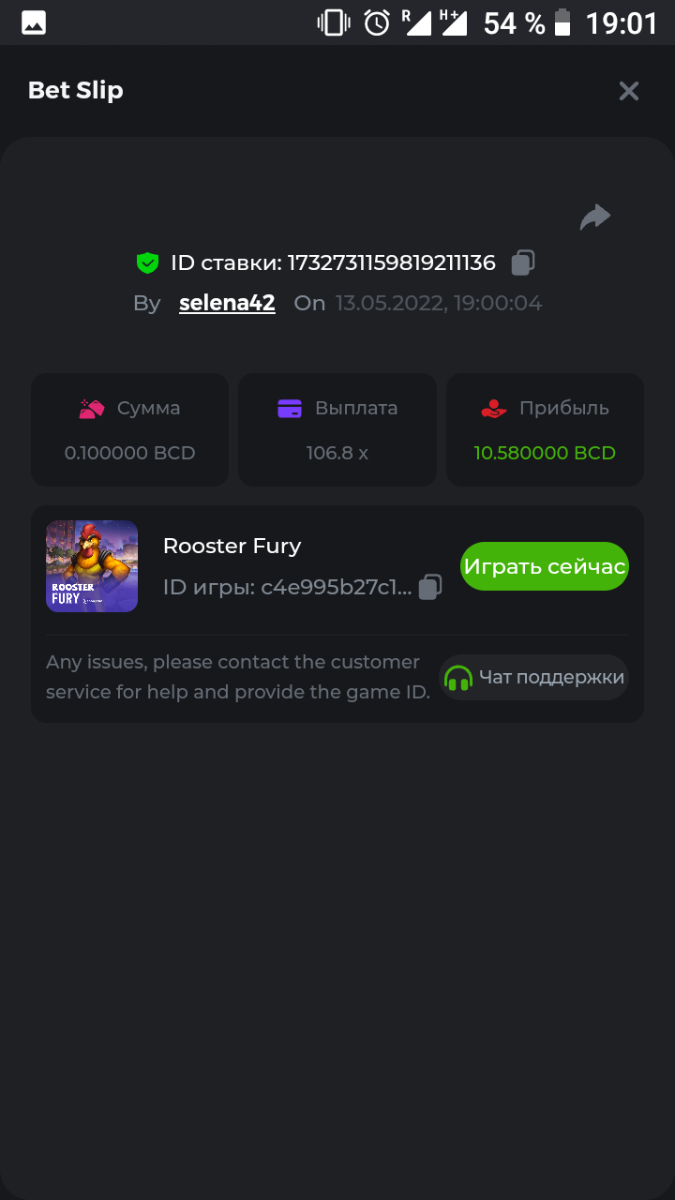Copy the bet ID (ID ставки)
This screenshot has width=675, height=1200.
coord(523,263)
